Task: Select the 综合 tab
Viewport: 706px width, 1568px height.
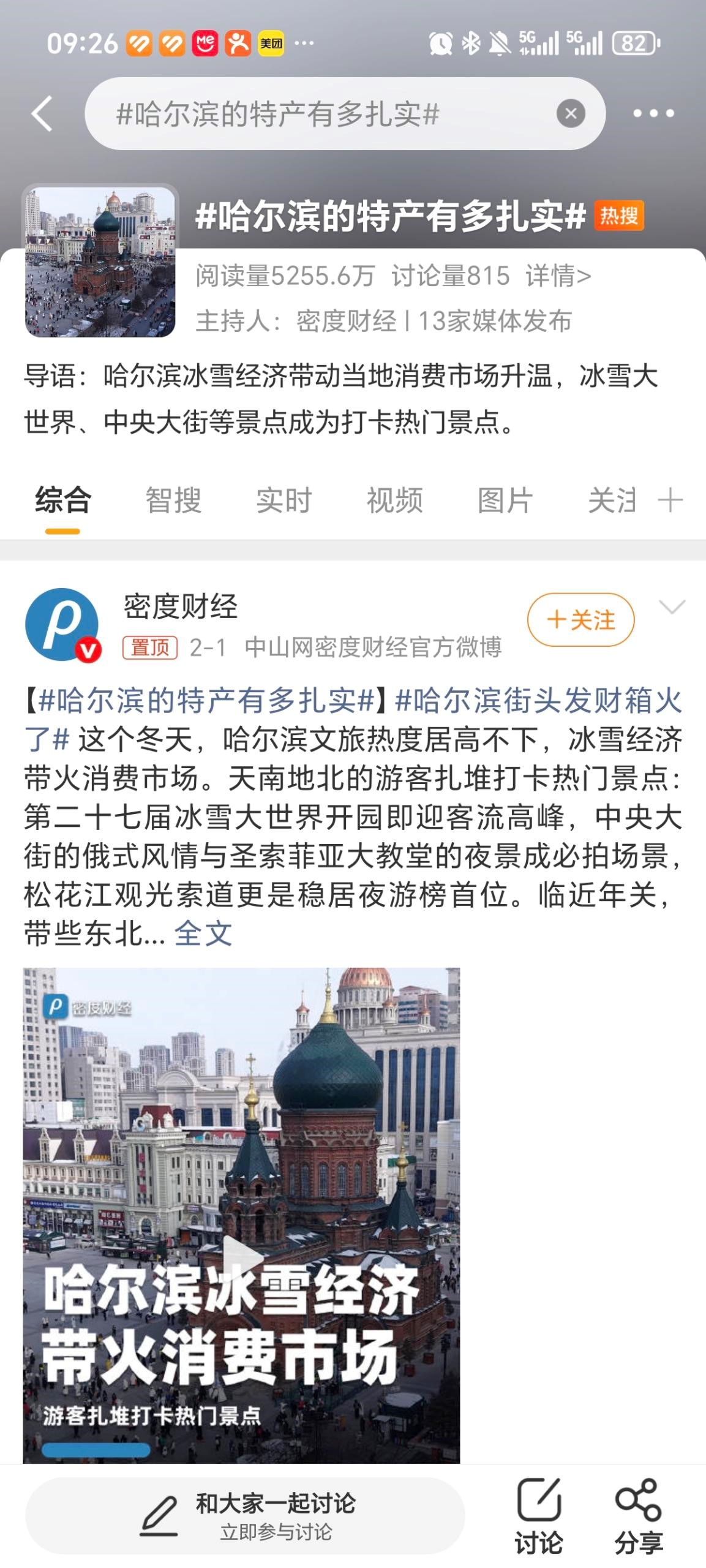Action: click(63, 500)
